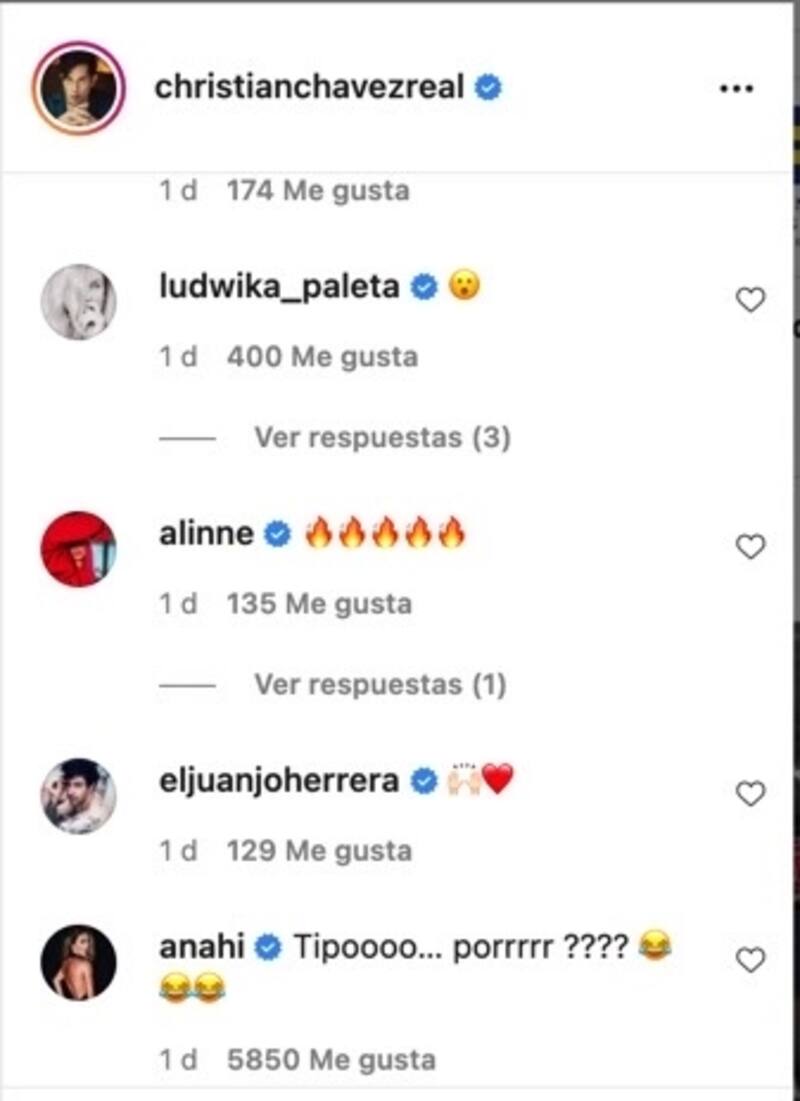View the 400 Me gusta on ludwika_paleta's comment

coord(322,357)
